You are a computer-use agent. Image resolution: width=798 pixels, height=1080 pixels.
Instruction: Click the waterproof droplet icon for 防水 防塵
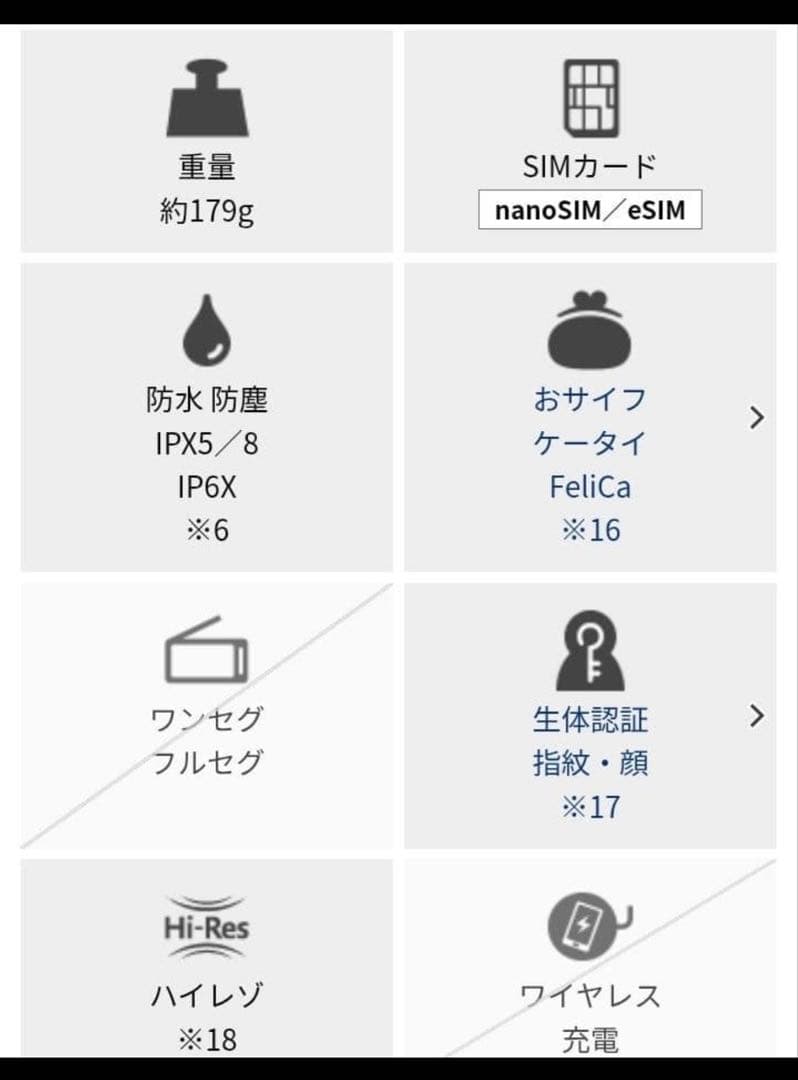tap(207, 328)
